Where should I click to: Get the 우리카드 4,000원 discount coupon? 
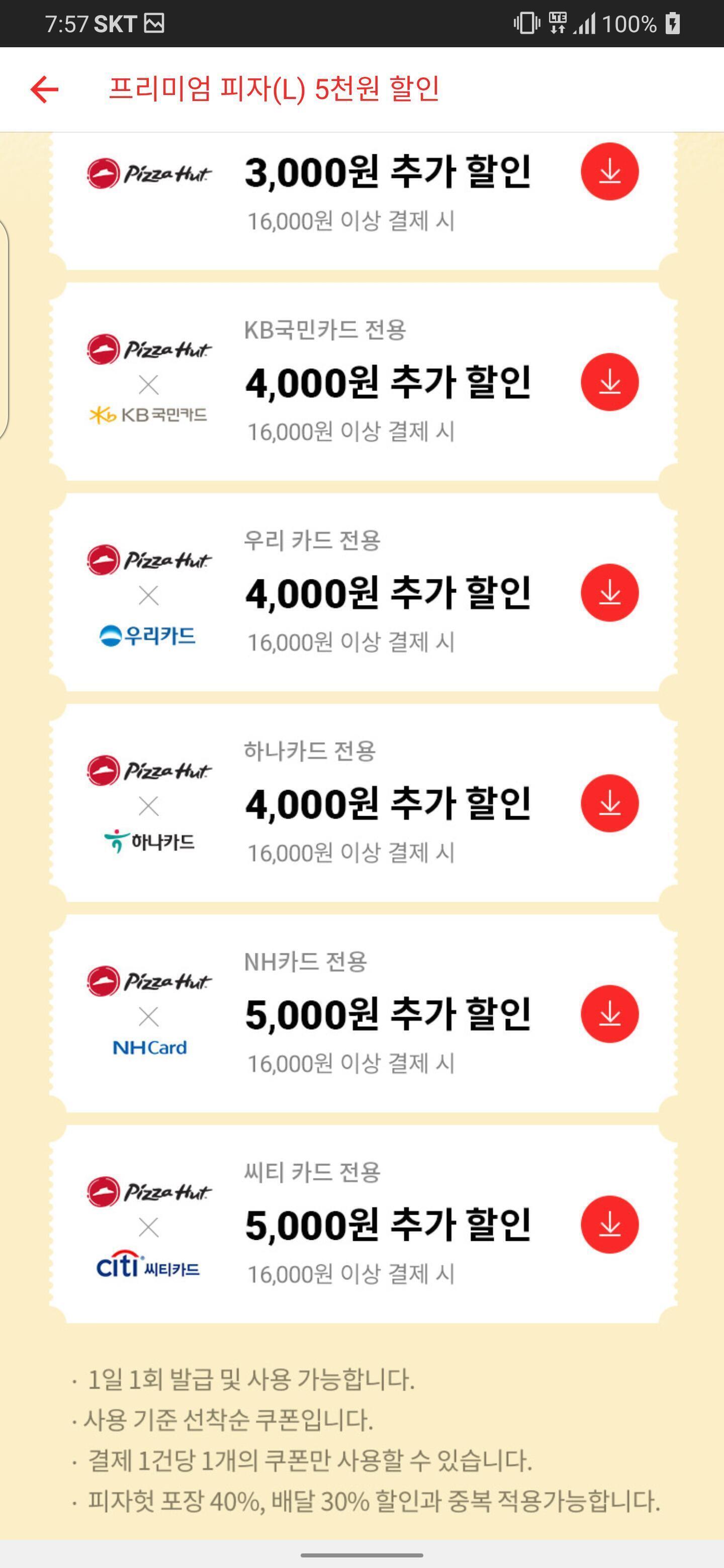(609, 593)
